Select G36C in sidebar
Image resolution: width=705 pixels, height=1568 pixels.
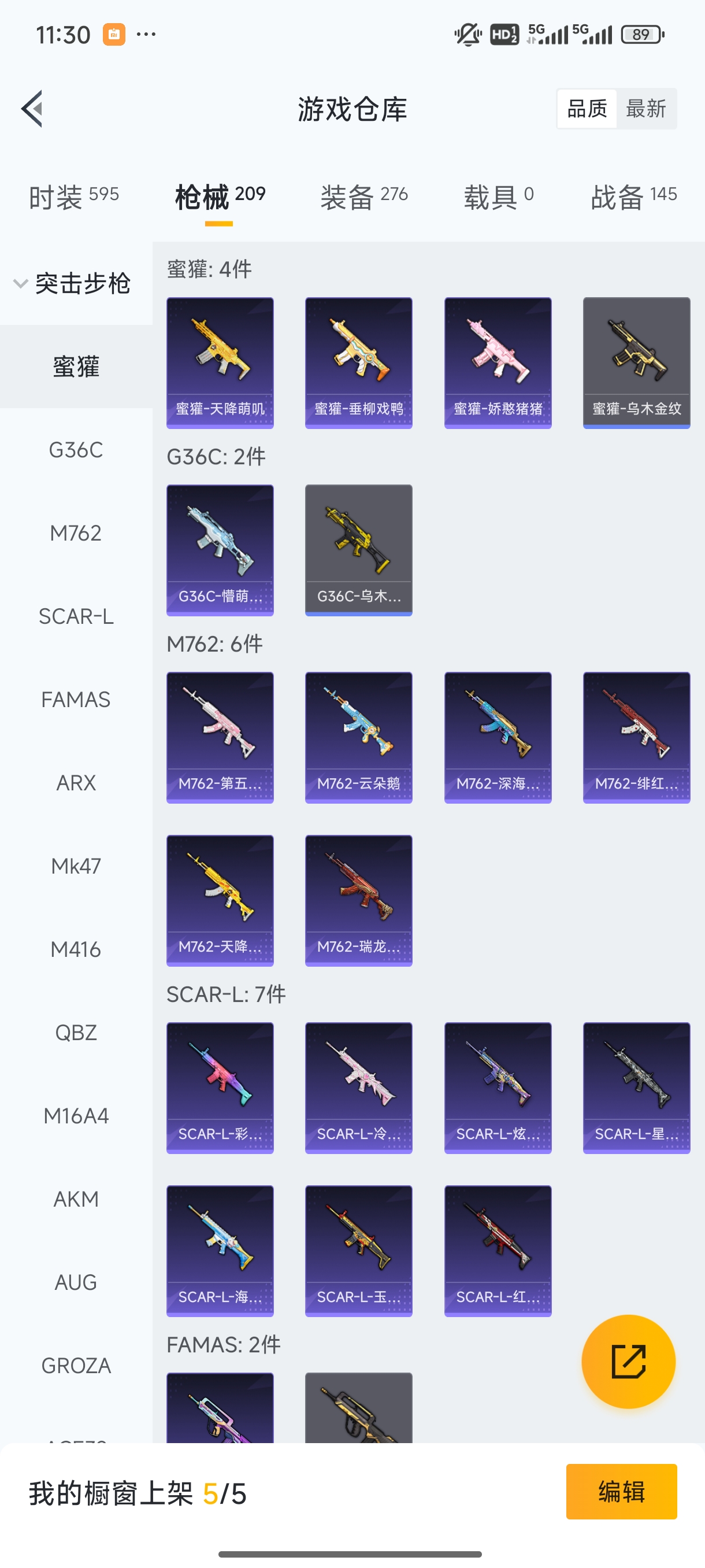tap(76, 450)
